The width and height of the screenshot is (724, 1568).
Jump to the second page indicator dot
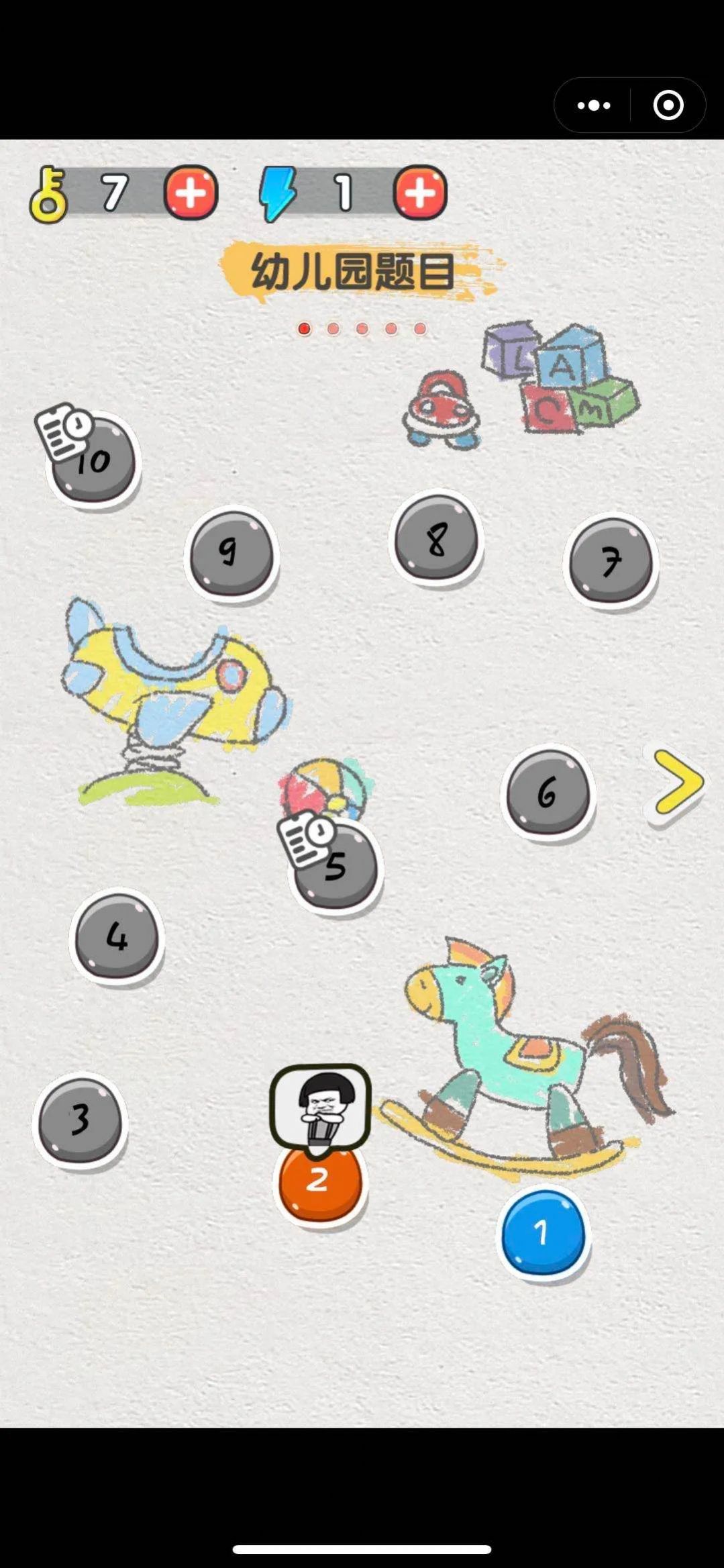tap(333, 329)
